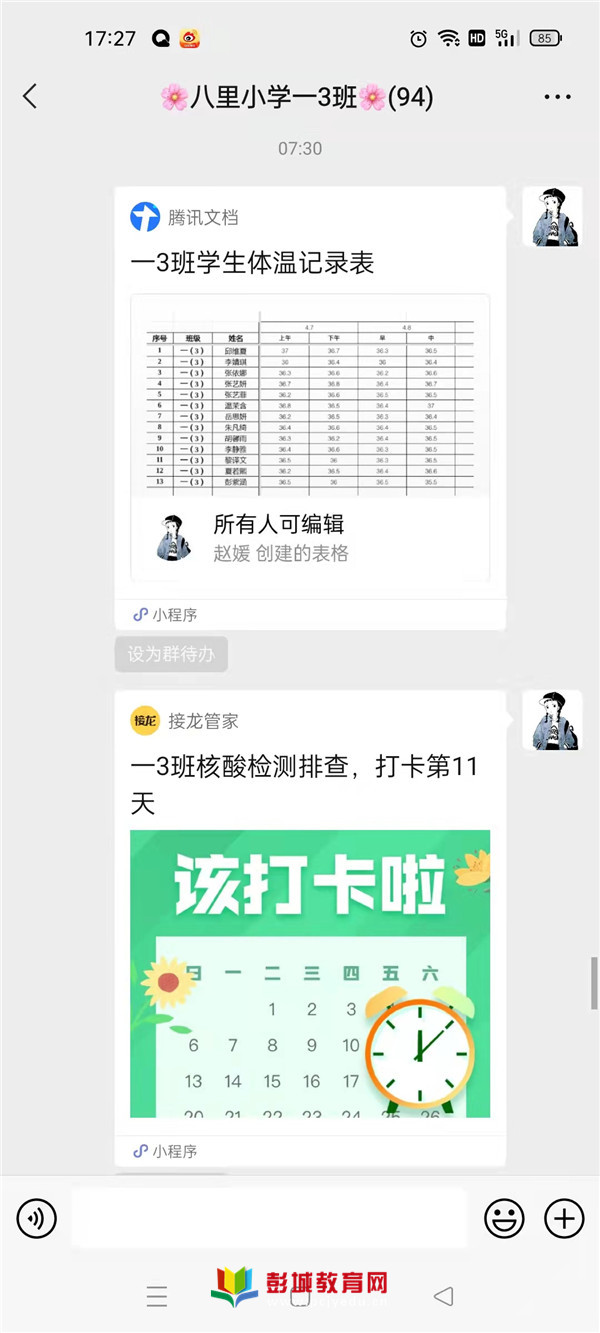
Task: Open the plus attachment menu
Action: pos(564,1218)
